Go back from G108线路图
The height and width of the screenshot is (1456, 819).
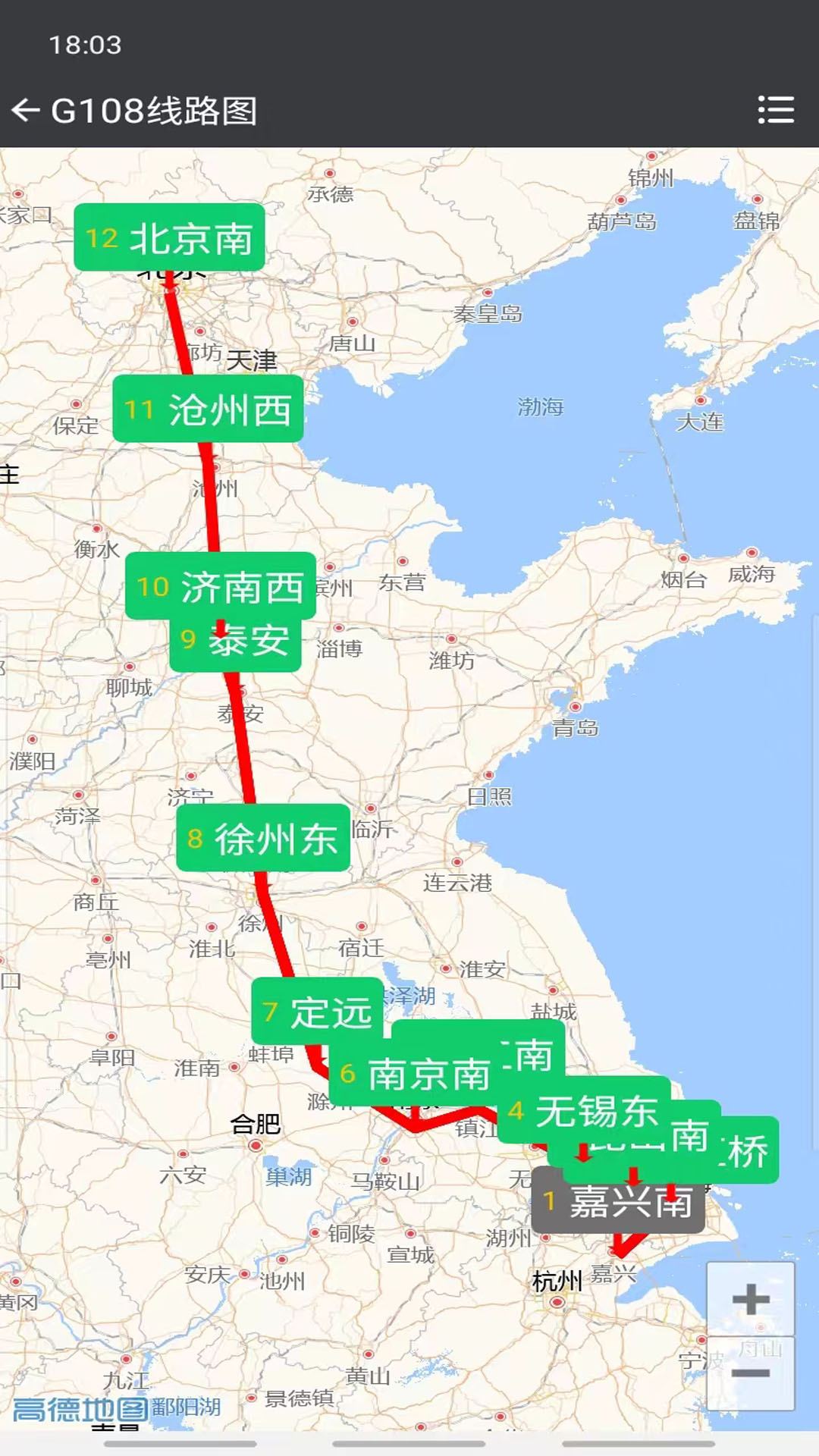point(26,111)
